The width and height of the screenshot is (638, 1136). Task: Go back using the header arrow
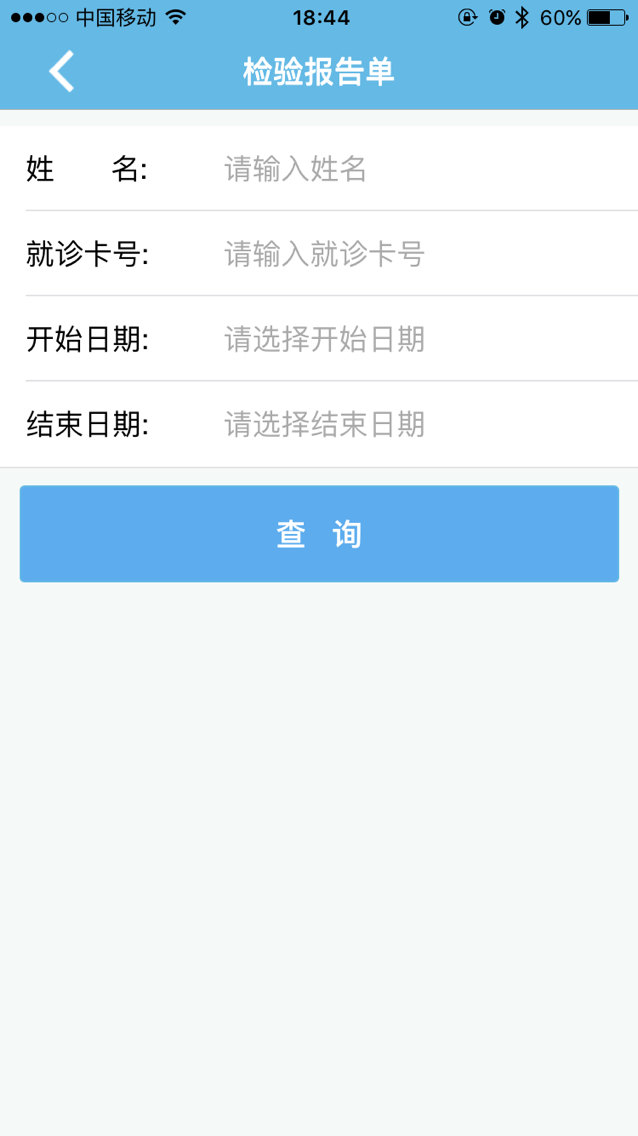pyautogui.click(x=62, y=72)
